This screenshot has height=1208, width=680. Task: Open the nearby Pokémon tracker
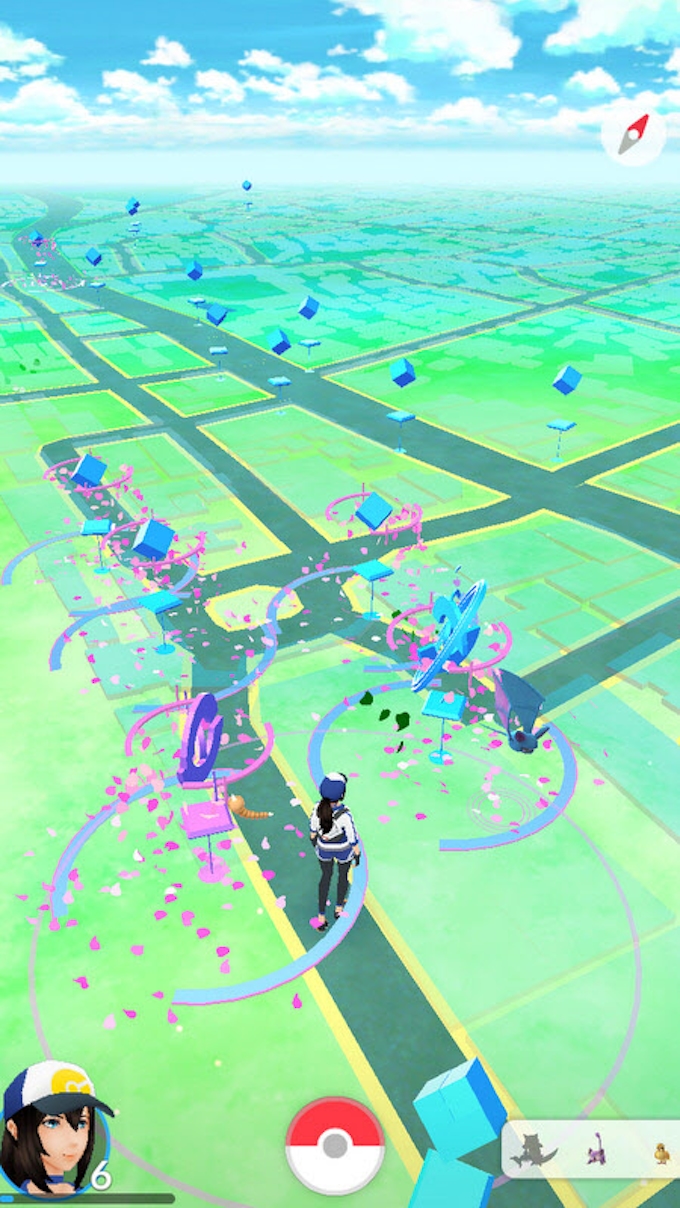tap(592, 1149)
